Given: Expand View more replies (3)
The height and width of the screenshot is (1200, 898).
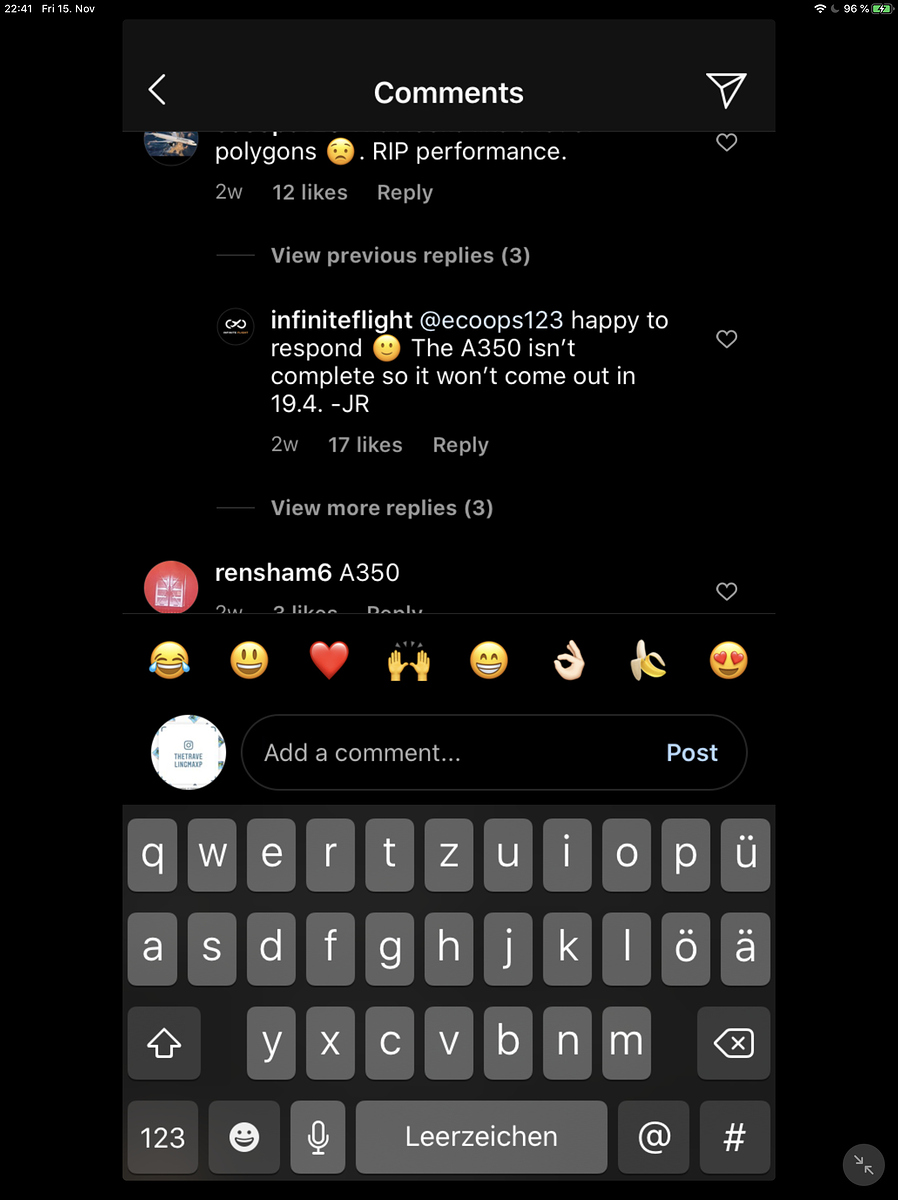Looking at the screenshot, I should (x=381, y=508).
